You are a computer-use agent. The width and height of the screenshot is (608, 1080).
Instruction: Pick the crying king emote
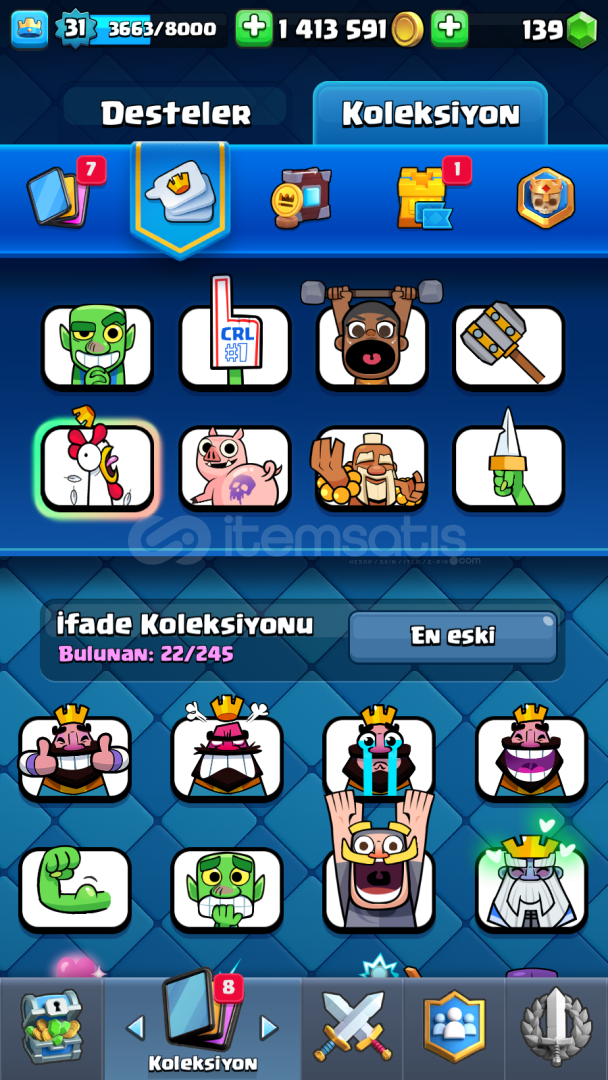379,753
